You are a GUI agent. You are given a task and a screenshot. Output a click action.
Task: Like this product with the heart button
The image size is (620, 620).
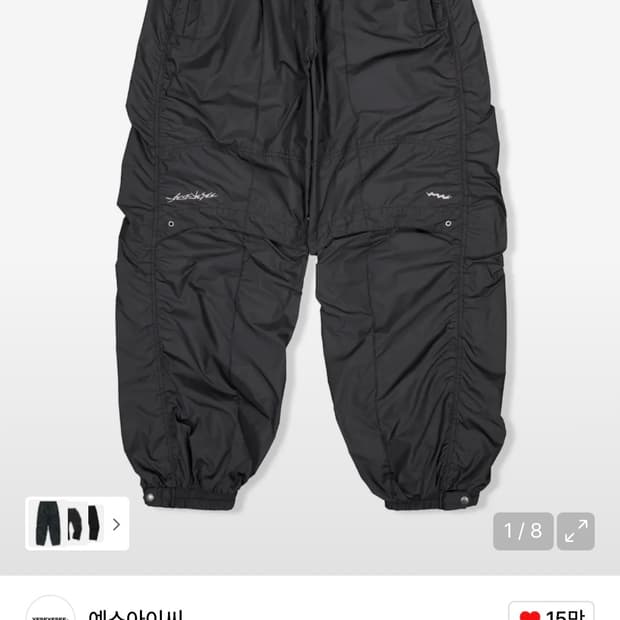coord(551,611)
